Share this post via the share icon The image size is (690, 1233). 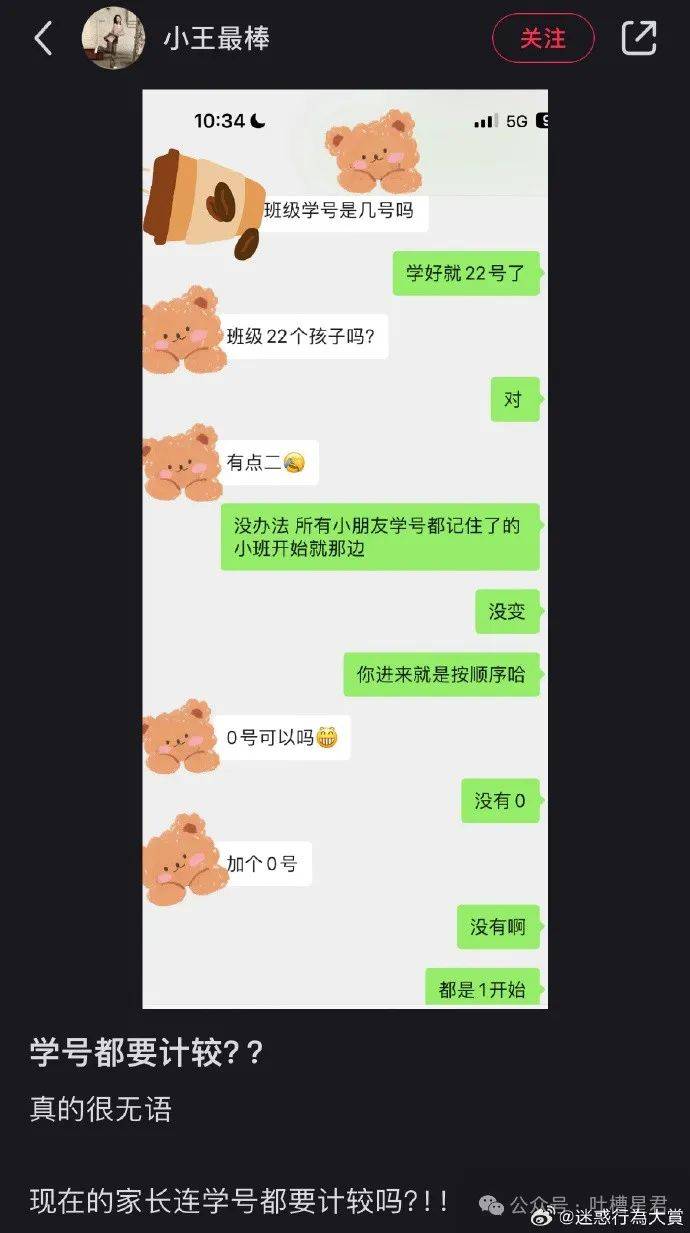pyautogui.click(x=639, y=39)
